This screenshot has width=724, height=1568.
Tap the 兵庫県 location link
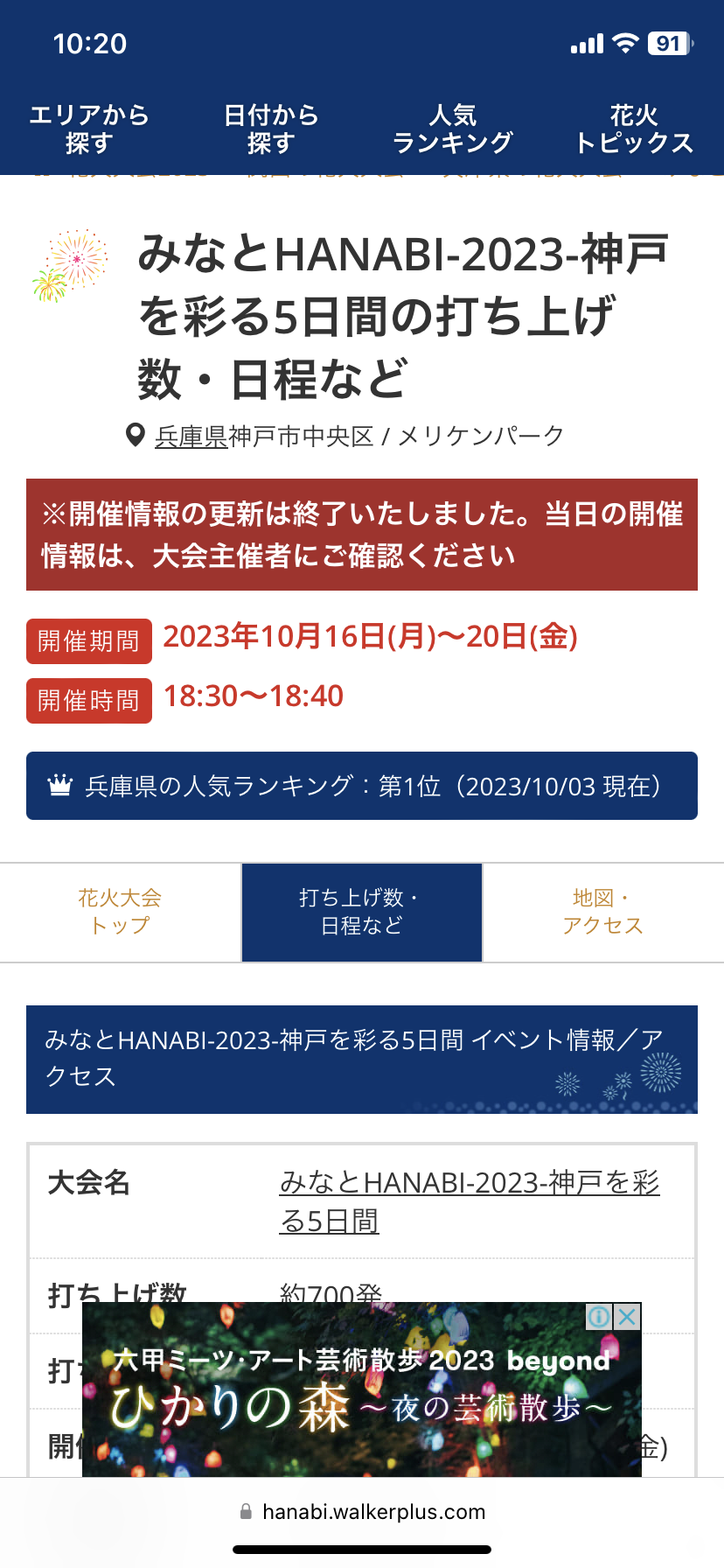(191, 436)
